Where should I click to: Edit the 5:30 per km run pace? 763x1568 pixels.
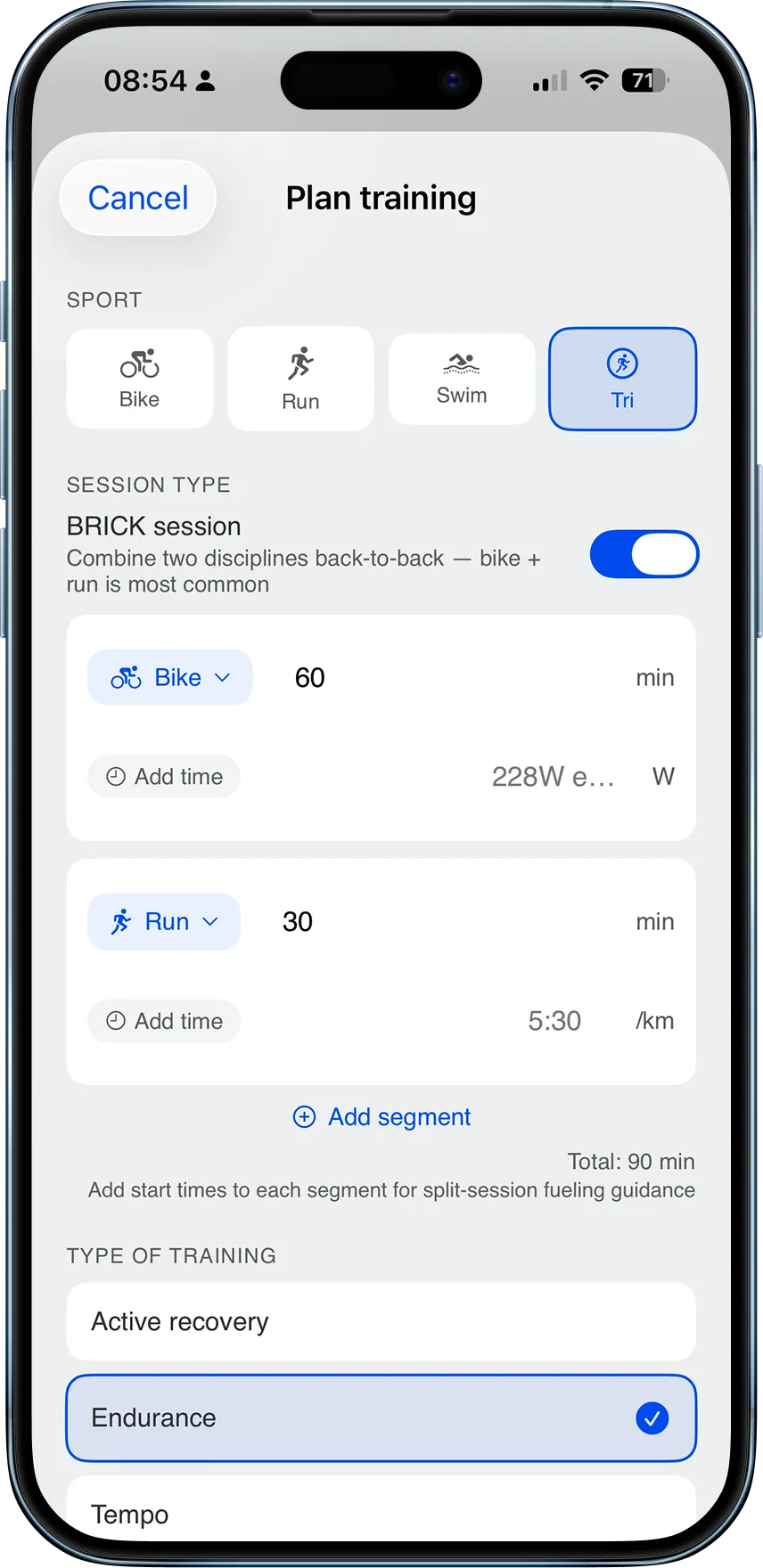(554, 1021)
